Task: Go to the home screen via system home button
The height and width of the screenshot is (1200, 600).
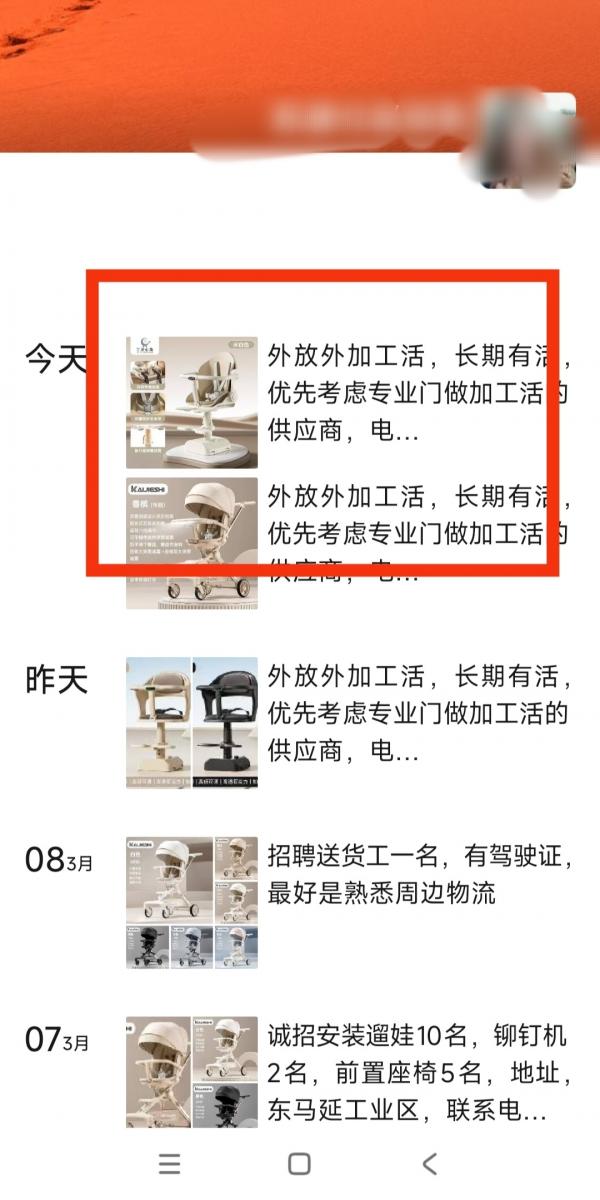Action: tap(299, 1163)
